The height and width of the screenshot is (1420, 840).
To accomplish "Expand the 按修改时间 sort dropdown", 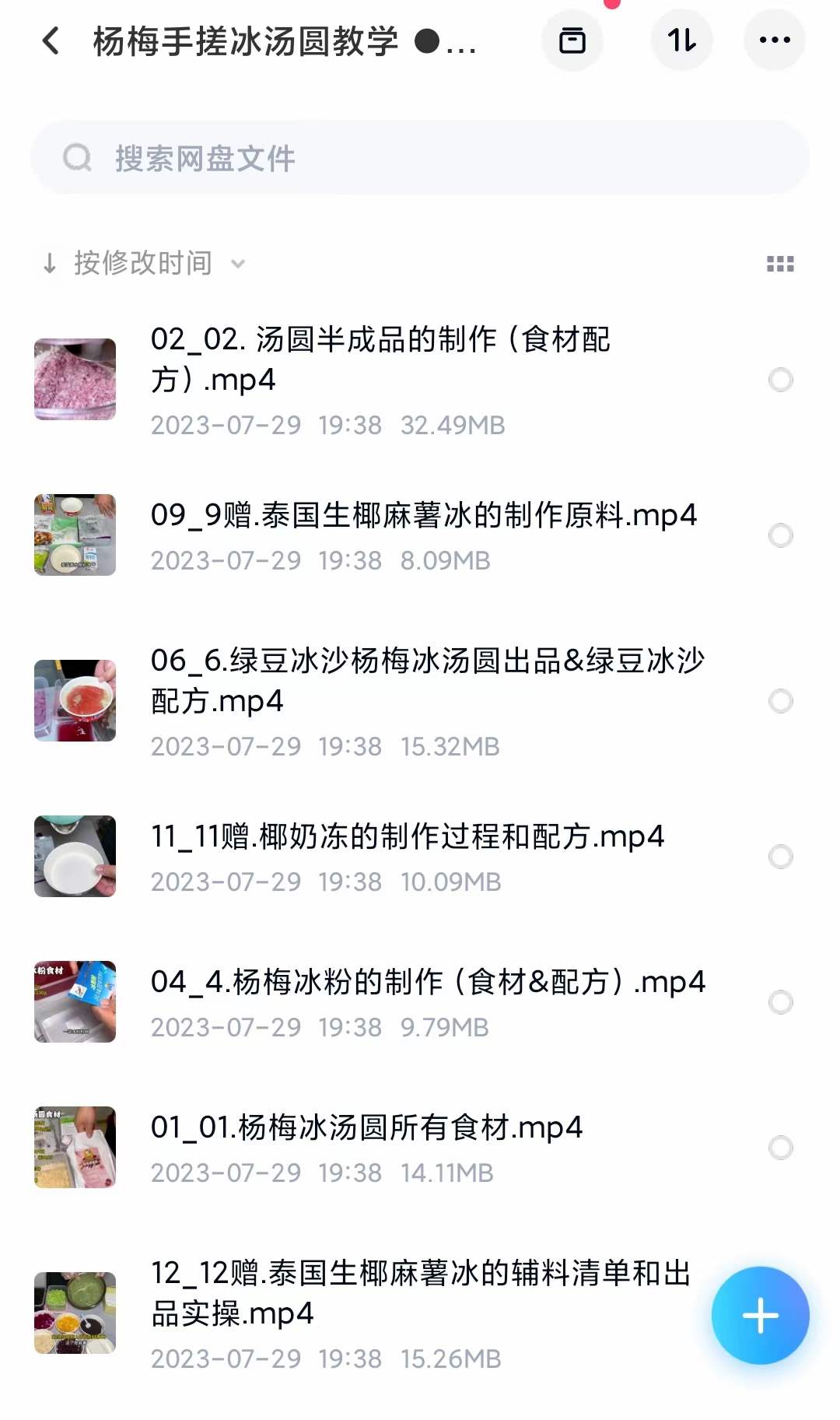I will pyautogui.click(x=144, y=264).
